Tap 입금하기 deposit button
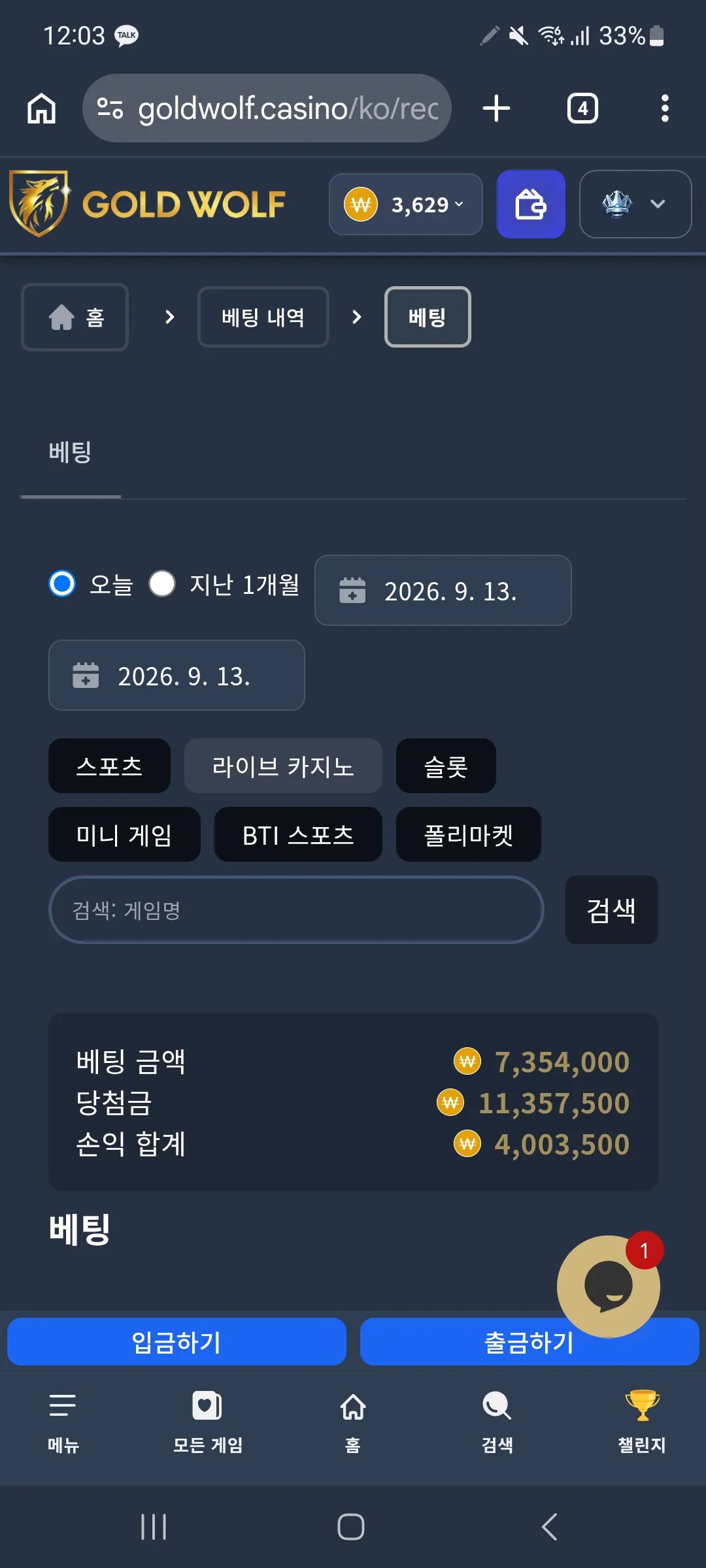This screenshot has height=1568, width=706. (176, 1342)
